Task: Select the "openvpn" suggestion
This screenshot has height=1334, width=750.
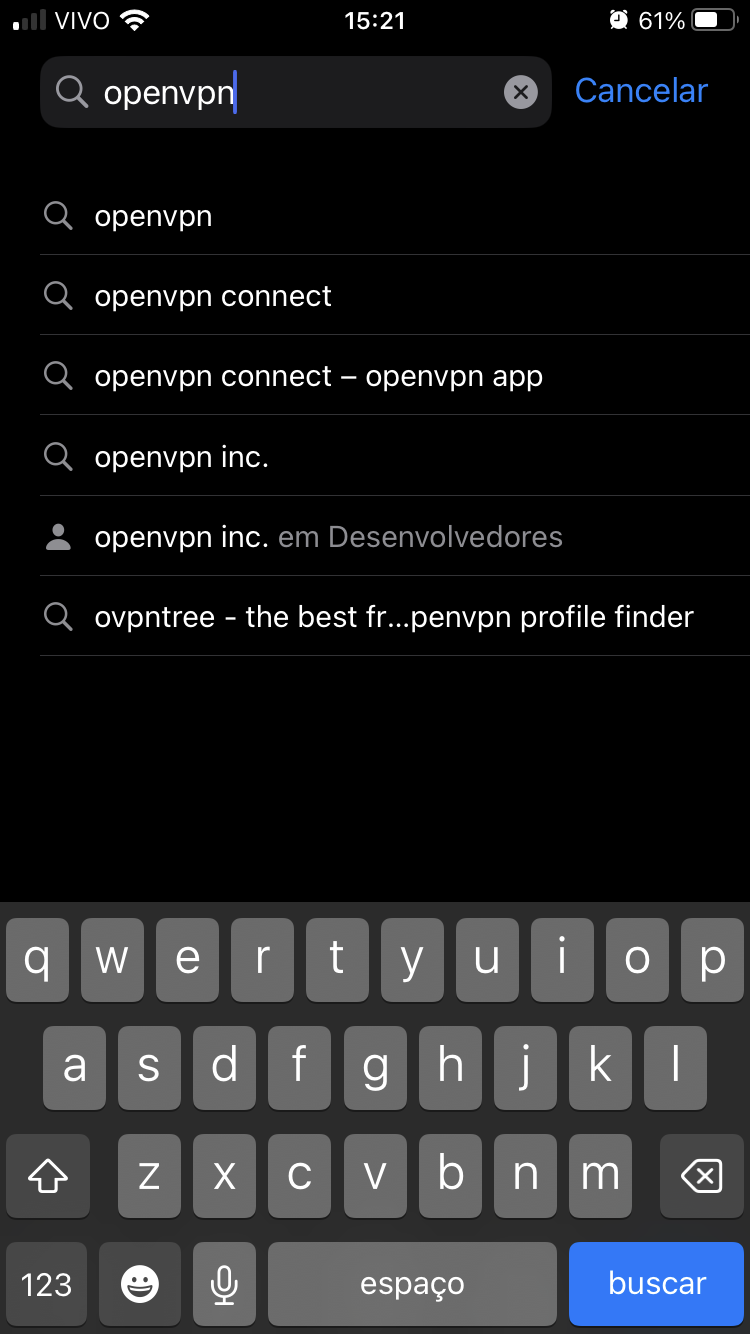Action: point(154,216)
